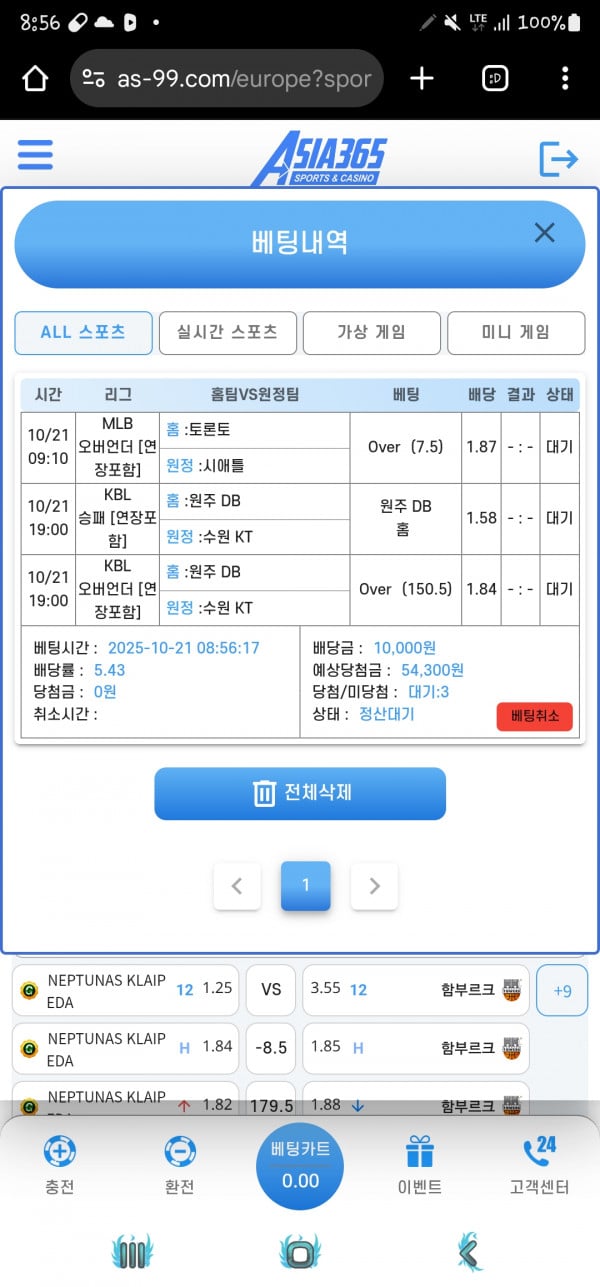Image resolution: width=600 pixels, height=1287 pixels.
Task: Go to the previous page arrow
Action: pyautogui.click(x=238, y=886)
